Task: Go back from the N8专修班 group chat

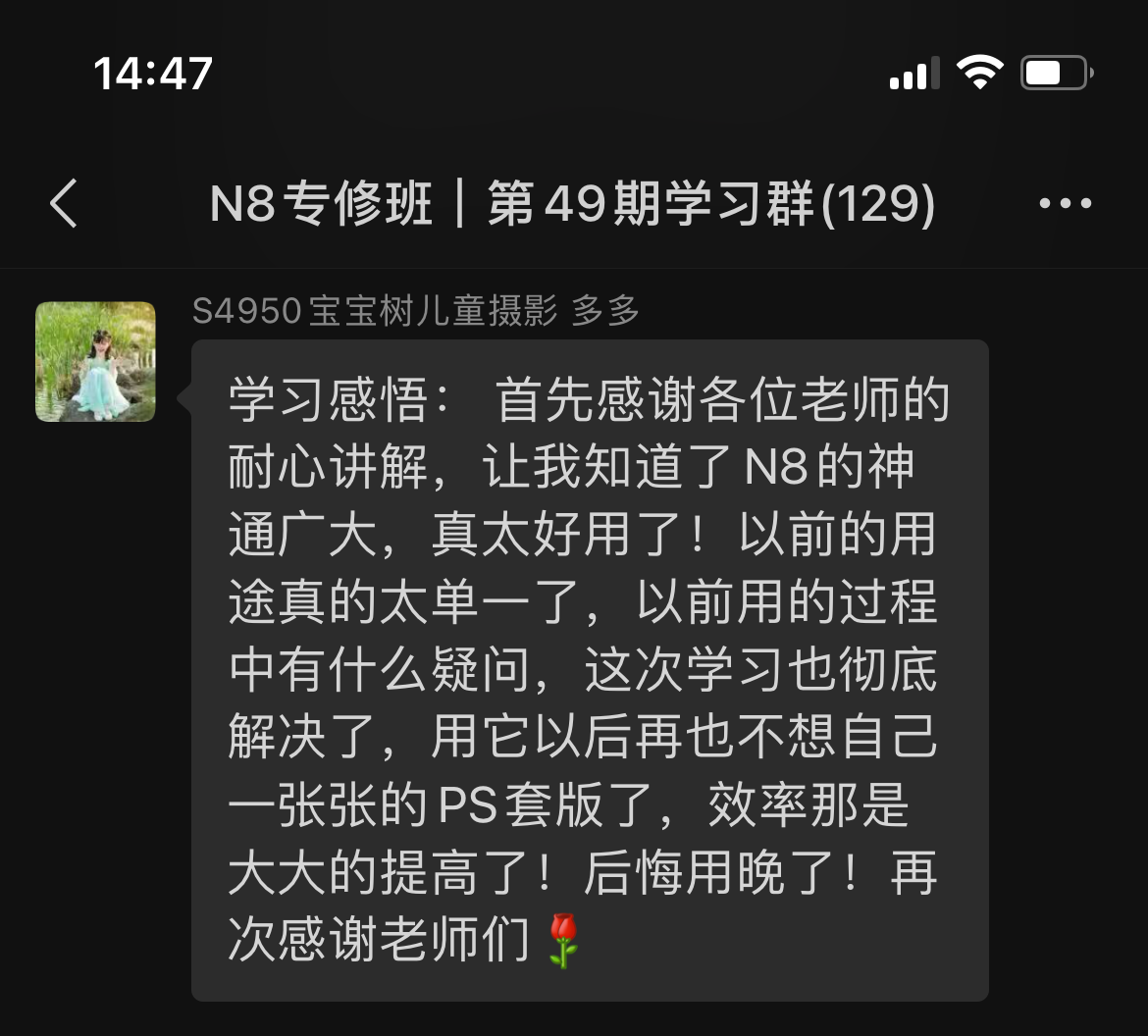Action: tap(64, 204)
